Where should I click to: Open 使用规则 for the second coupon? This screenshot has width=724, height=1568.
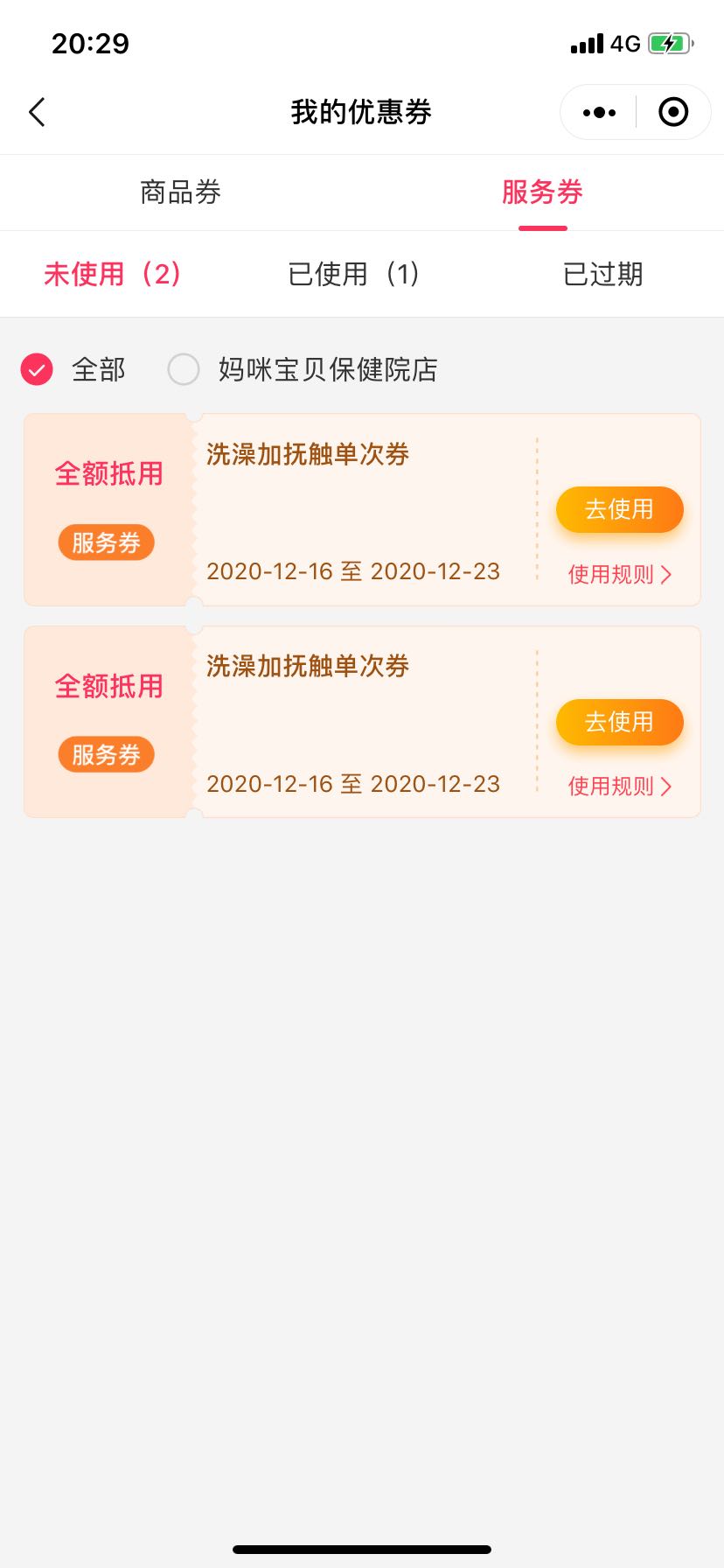(620, 786)
